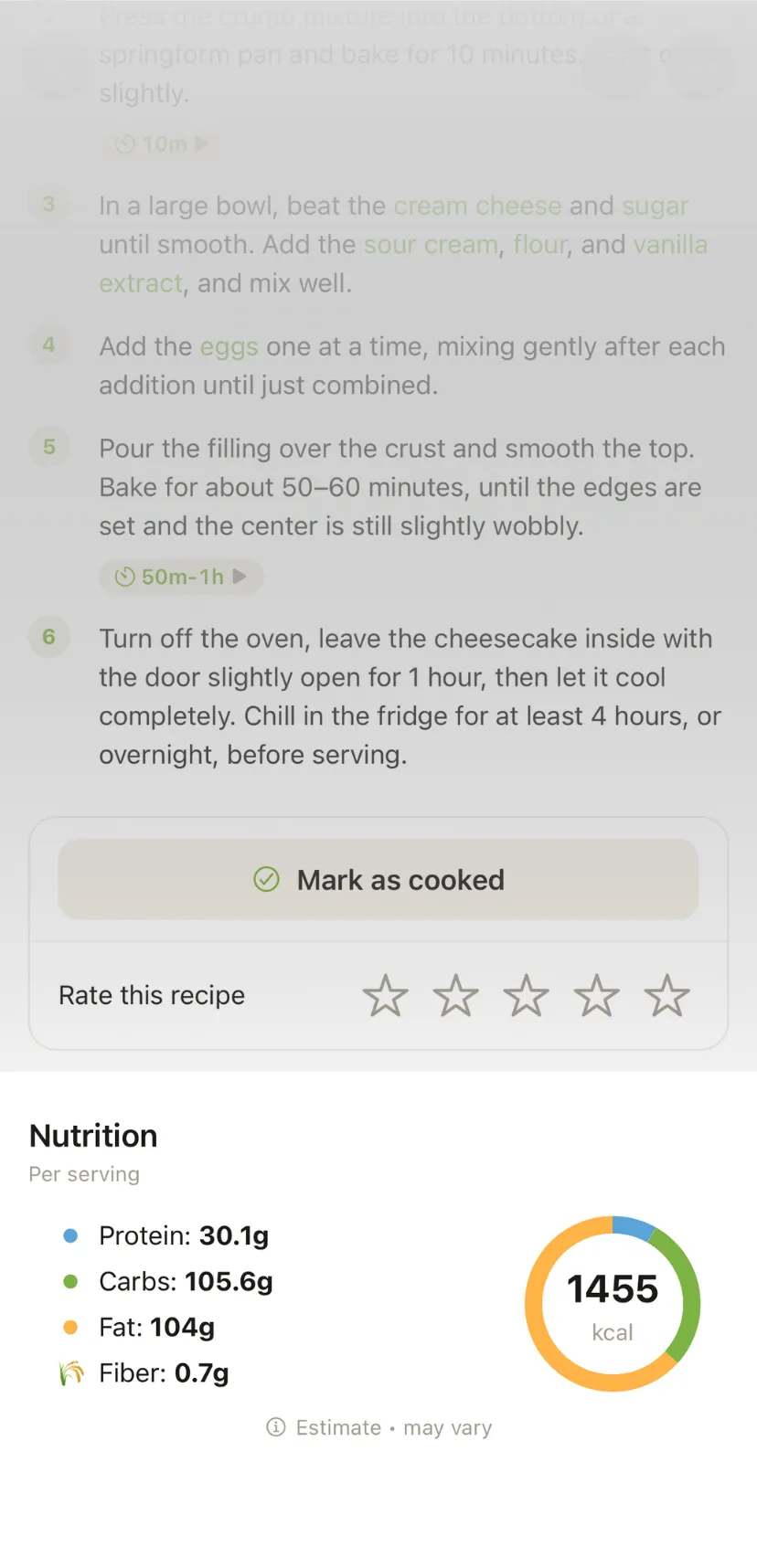Click the green checkmark in Mark as cooked
The height and width of the screenshot is (1568, 757).
(266, 879)
